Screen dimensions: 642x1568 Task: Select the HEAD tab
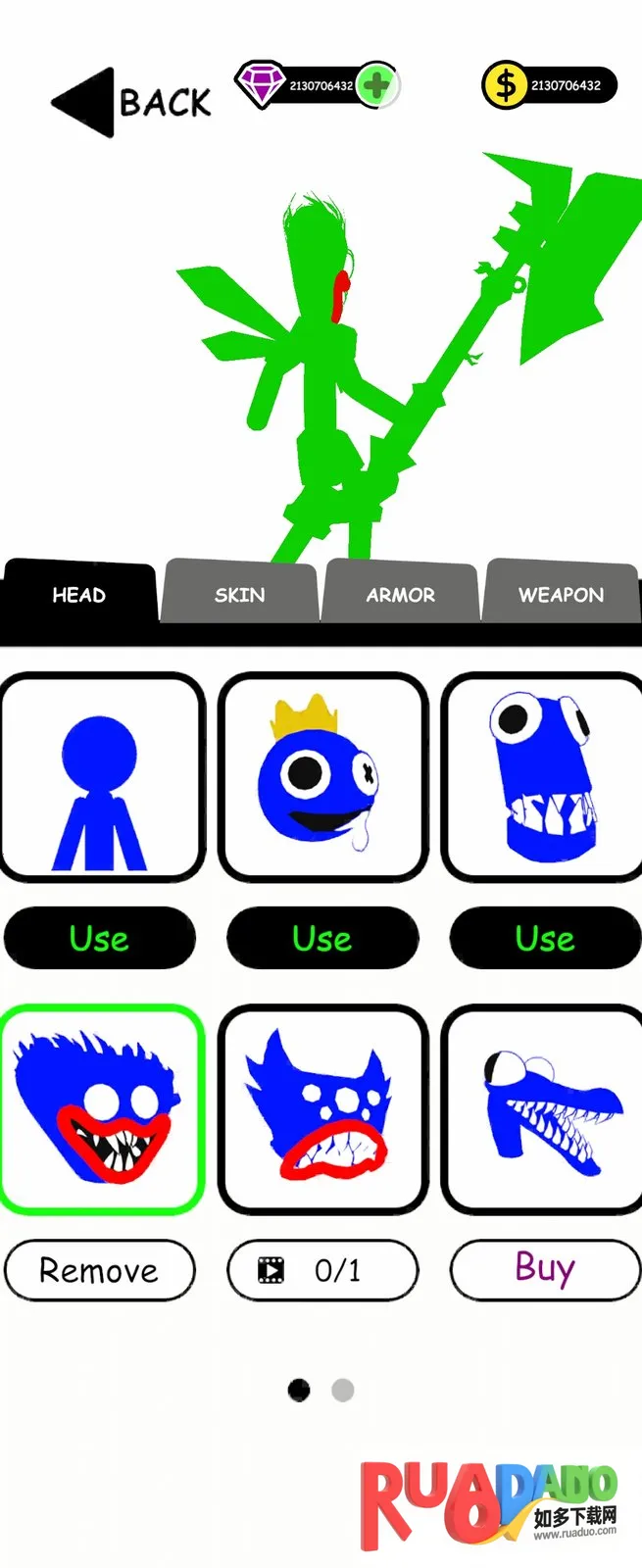78,594
